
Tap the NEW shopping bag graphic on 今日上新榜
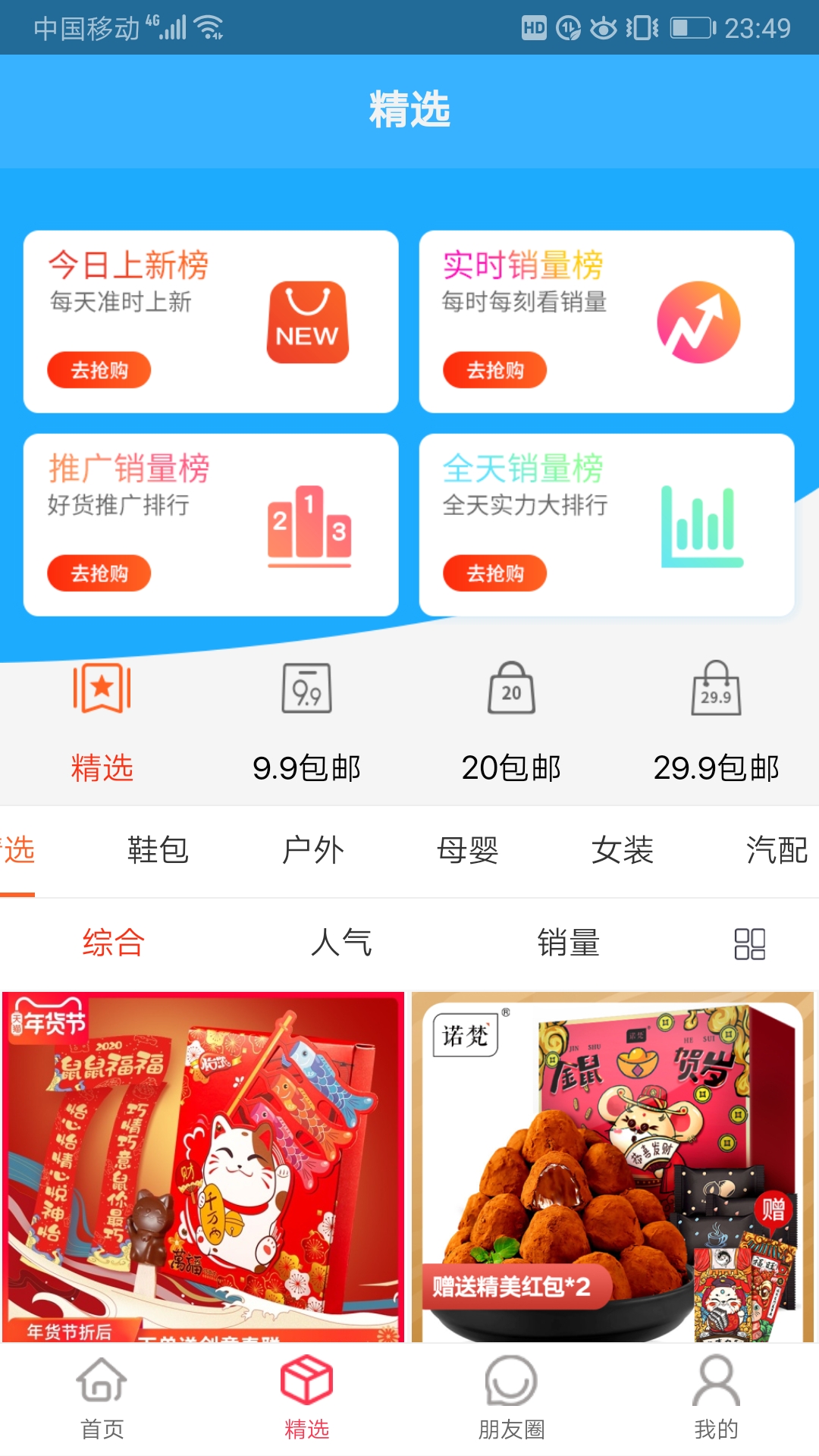(x=308, y=322)
